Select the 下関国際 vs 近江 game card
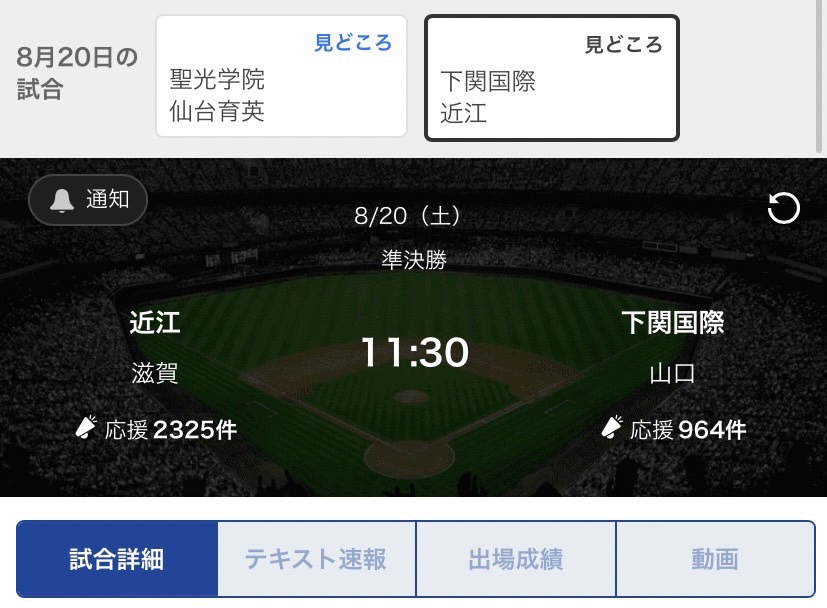This screenshot has width=827, height=608. point(552,77)
